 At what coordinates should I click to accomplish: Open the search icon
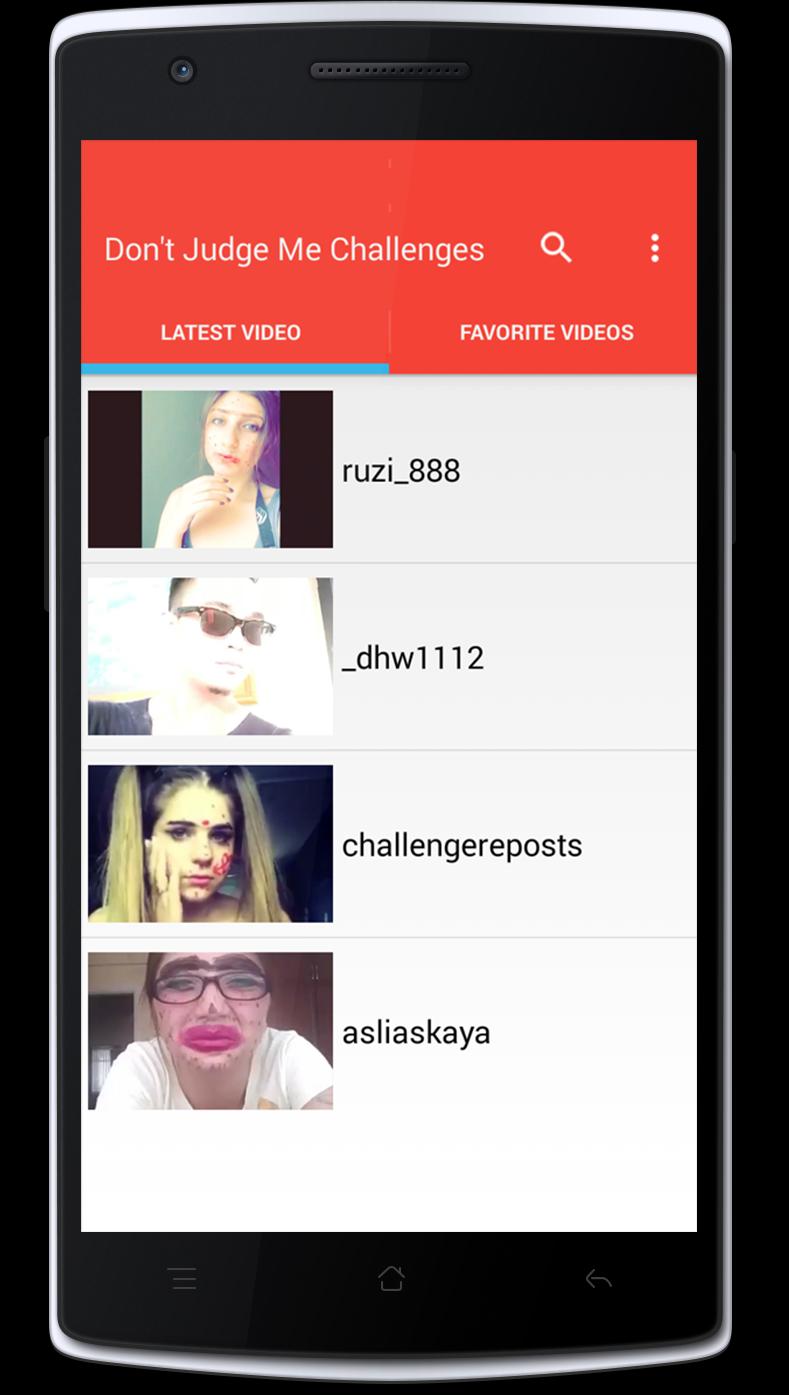556,248
